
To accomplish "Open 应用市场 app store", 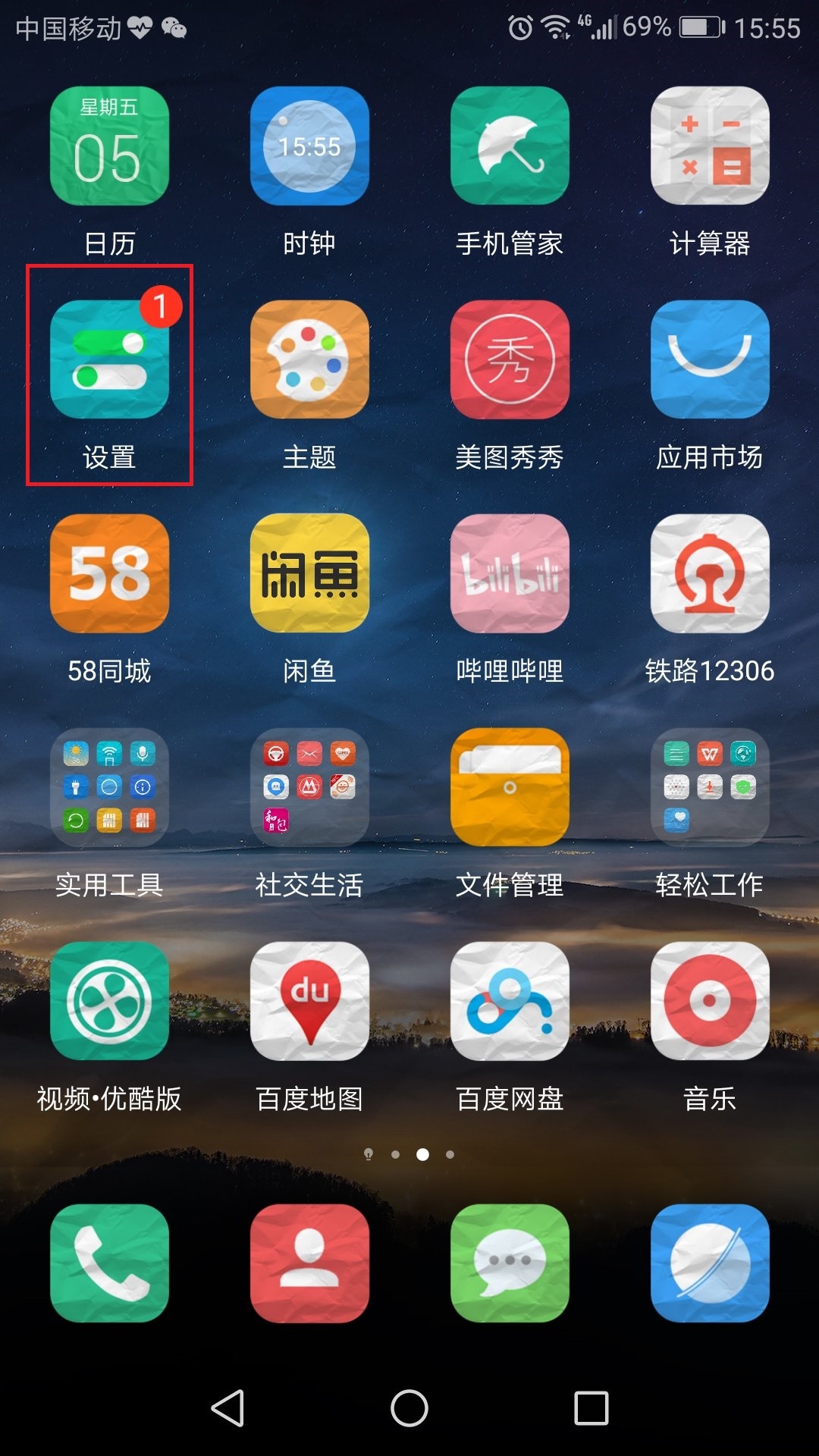I will 710,359.
